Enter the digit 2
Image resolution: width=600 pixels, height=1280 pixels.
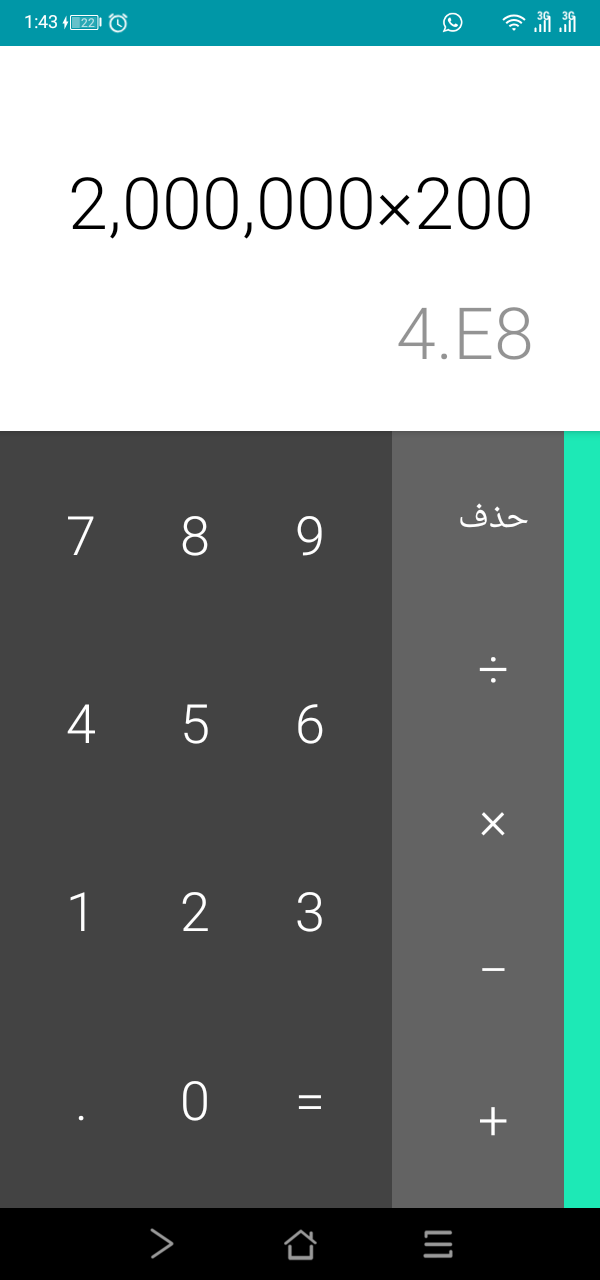[x=195, y=912]
